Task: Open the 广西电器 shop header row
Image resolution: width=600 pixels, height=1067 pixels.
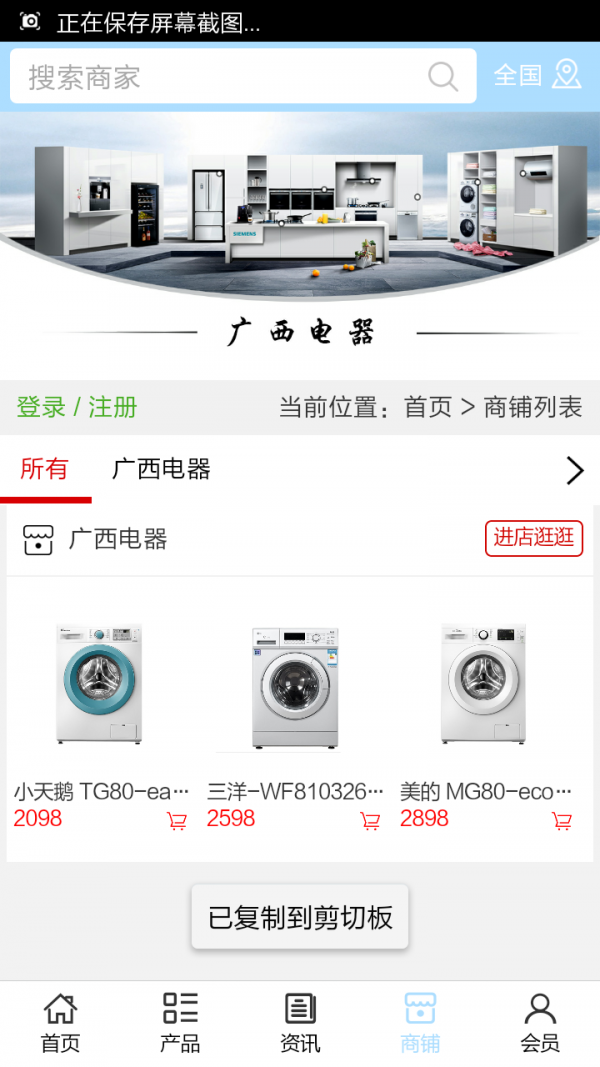Action: (x=118, y=539)
